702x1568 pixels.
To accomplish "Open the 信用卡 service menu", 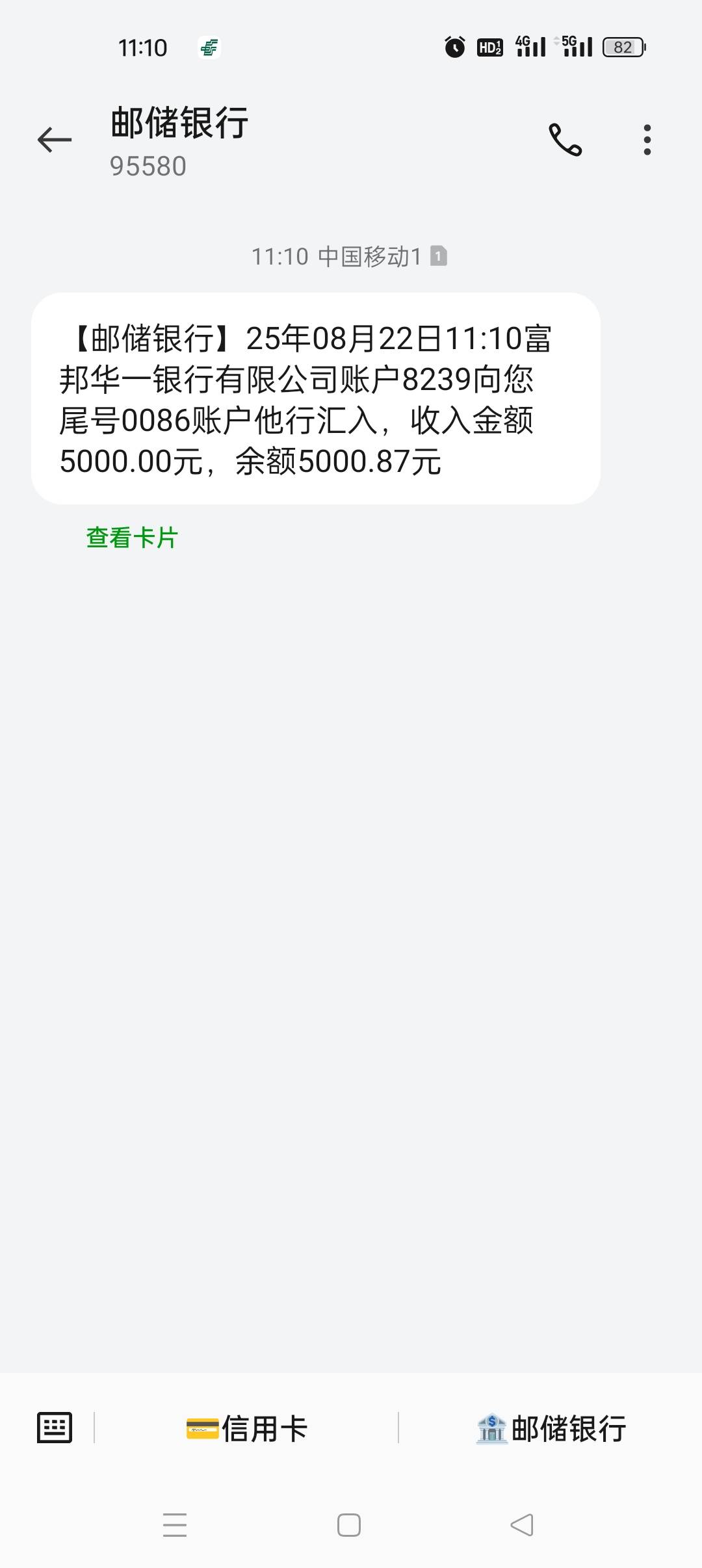I will 246,1428.
